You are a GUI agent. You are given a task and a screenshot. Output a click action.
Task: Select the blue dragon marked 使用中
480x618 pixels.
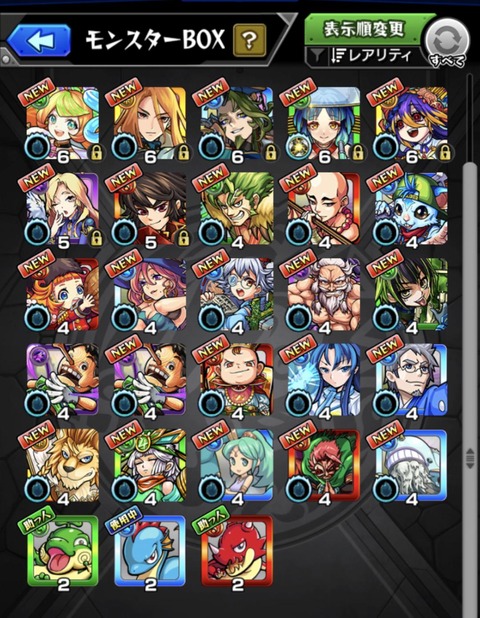click(150, 551)
